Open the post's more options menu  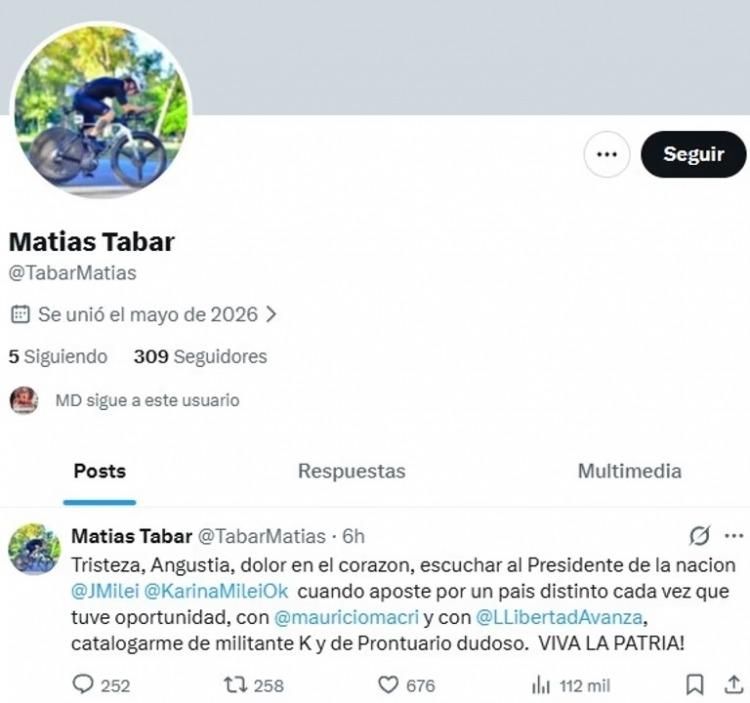click(734, 536)
